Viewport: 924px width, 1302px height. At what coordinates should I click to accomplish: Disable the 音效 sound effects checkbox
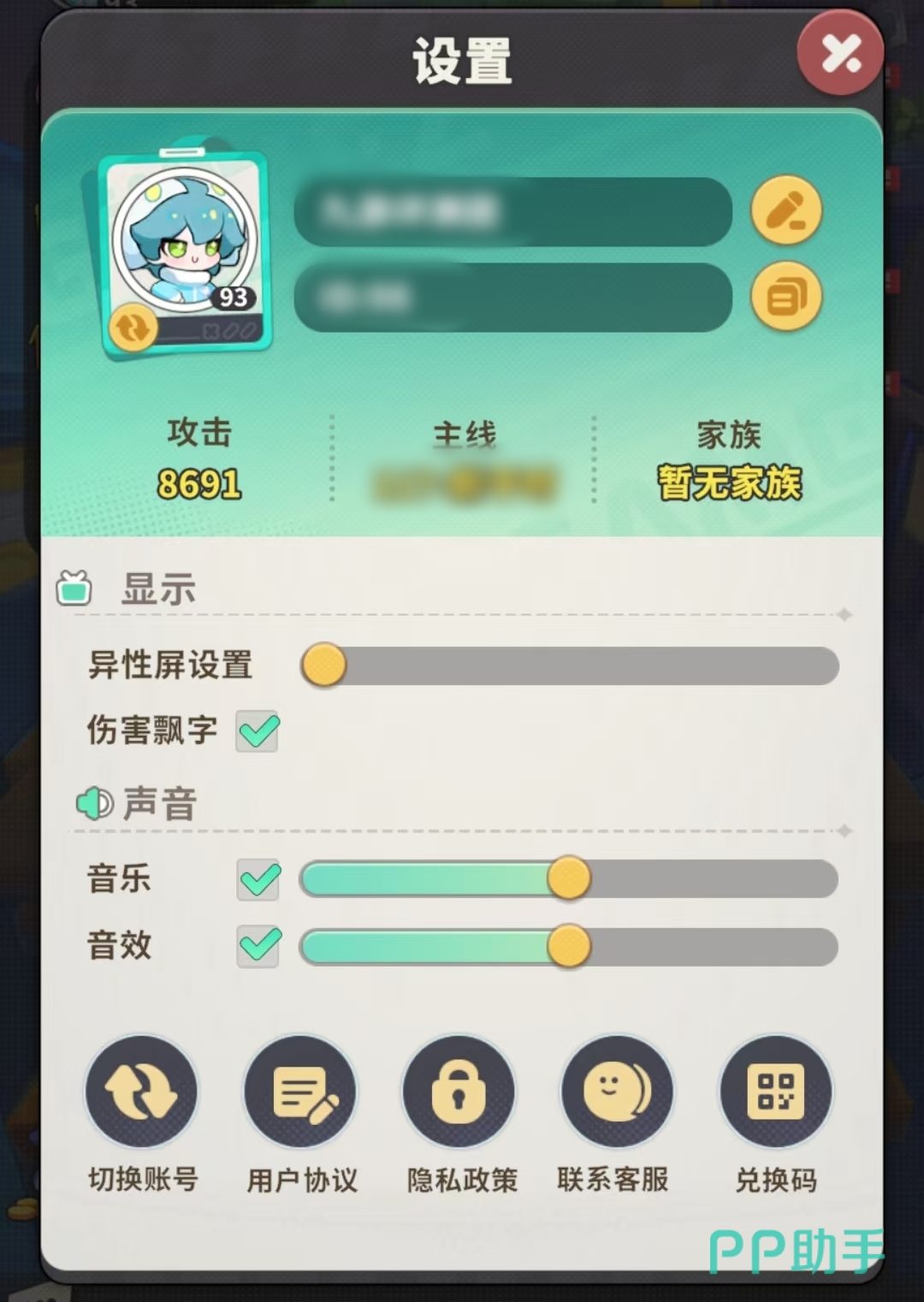click(x=258, y=946)
